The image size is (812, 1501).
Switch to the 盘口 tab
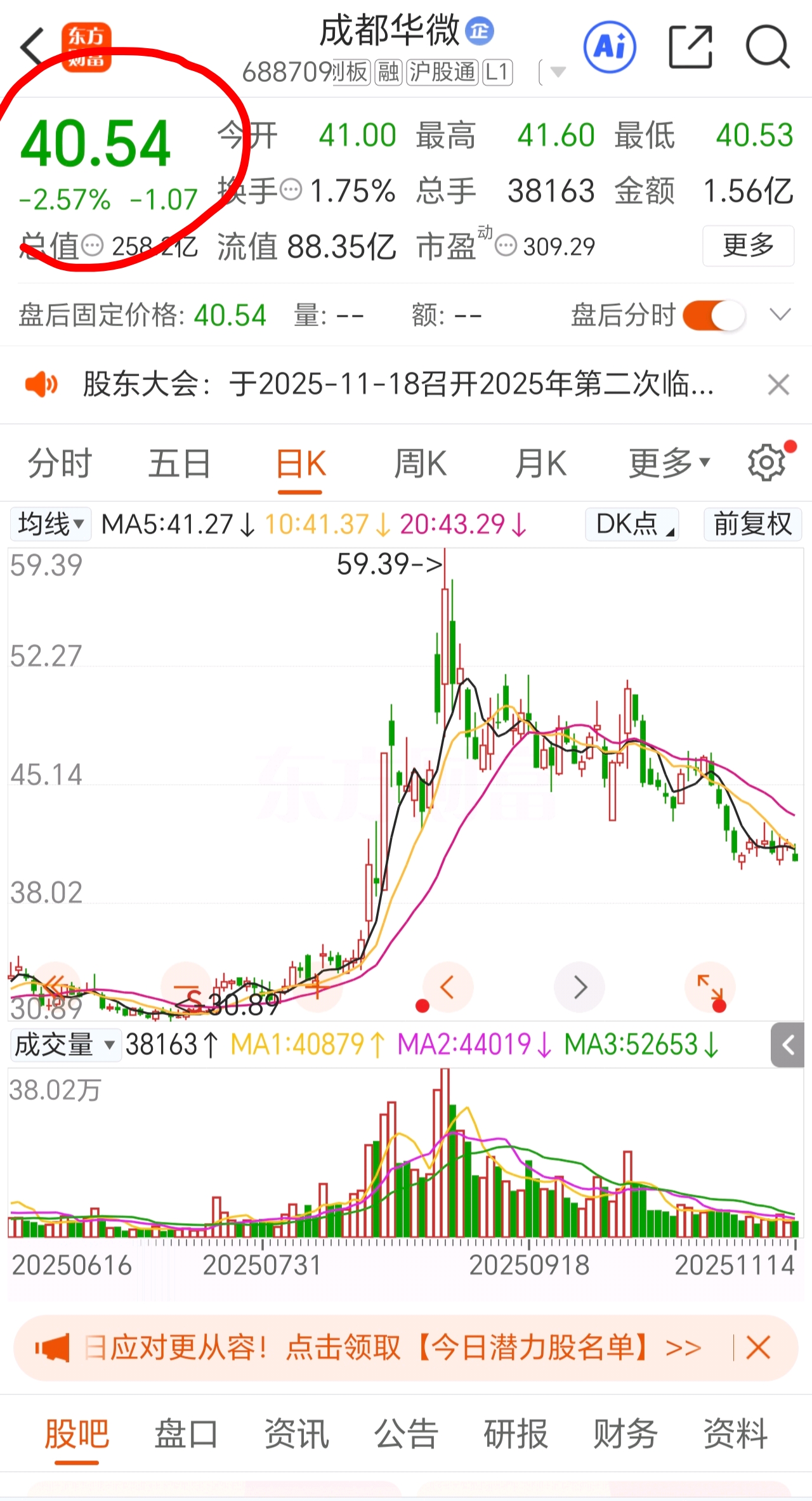tap(187, 1434)
